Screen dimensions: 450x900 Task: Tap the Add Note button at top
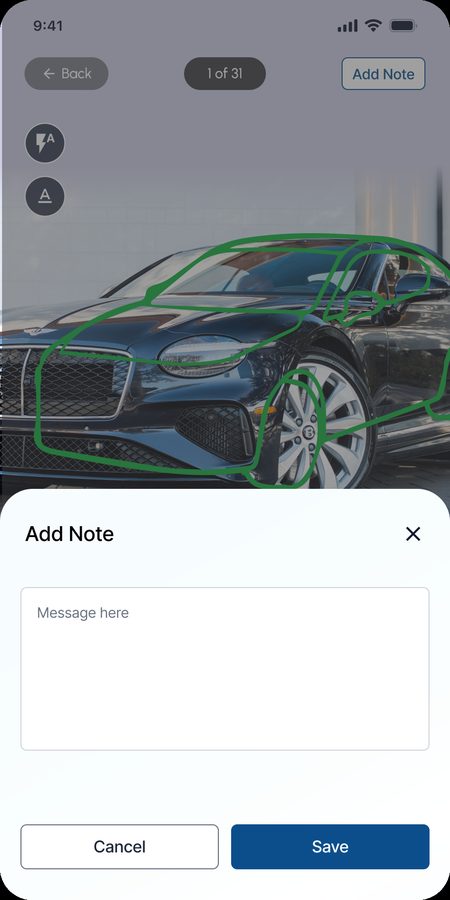pyautogui.click(x=383, y=73)
